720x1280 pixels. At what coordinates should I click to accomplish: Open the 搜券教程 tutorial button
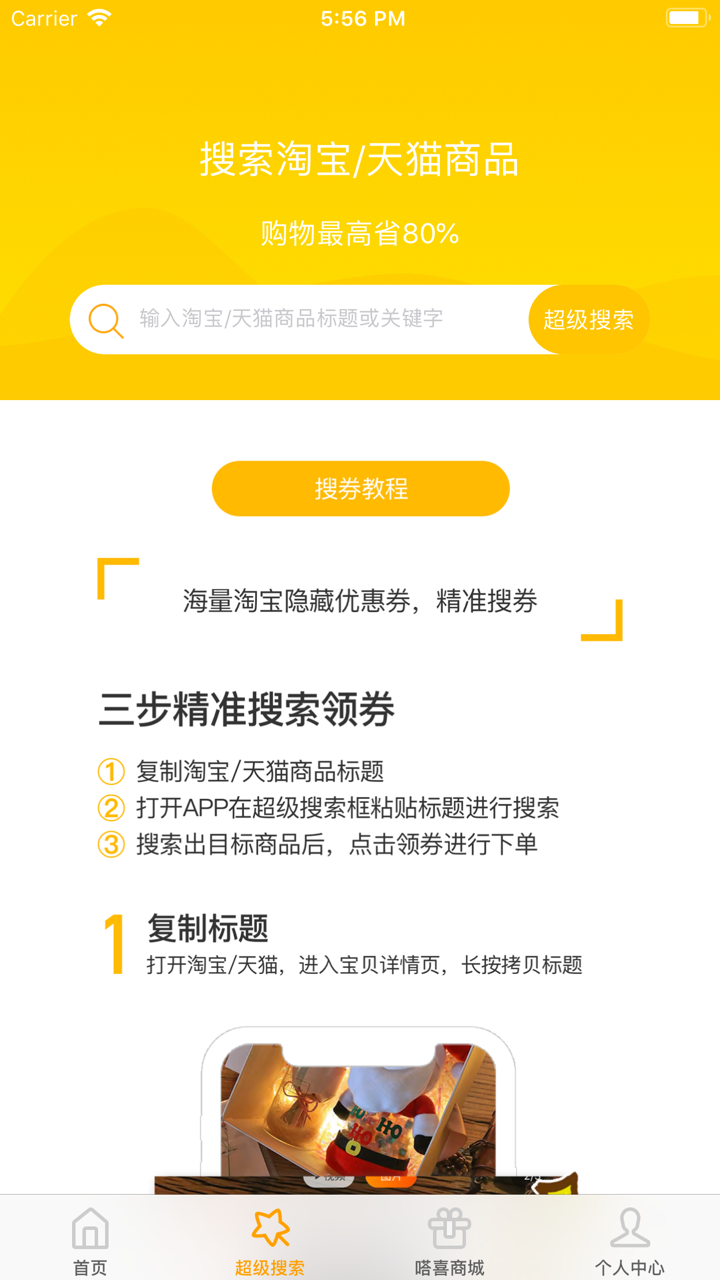click(359, 488)
